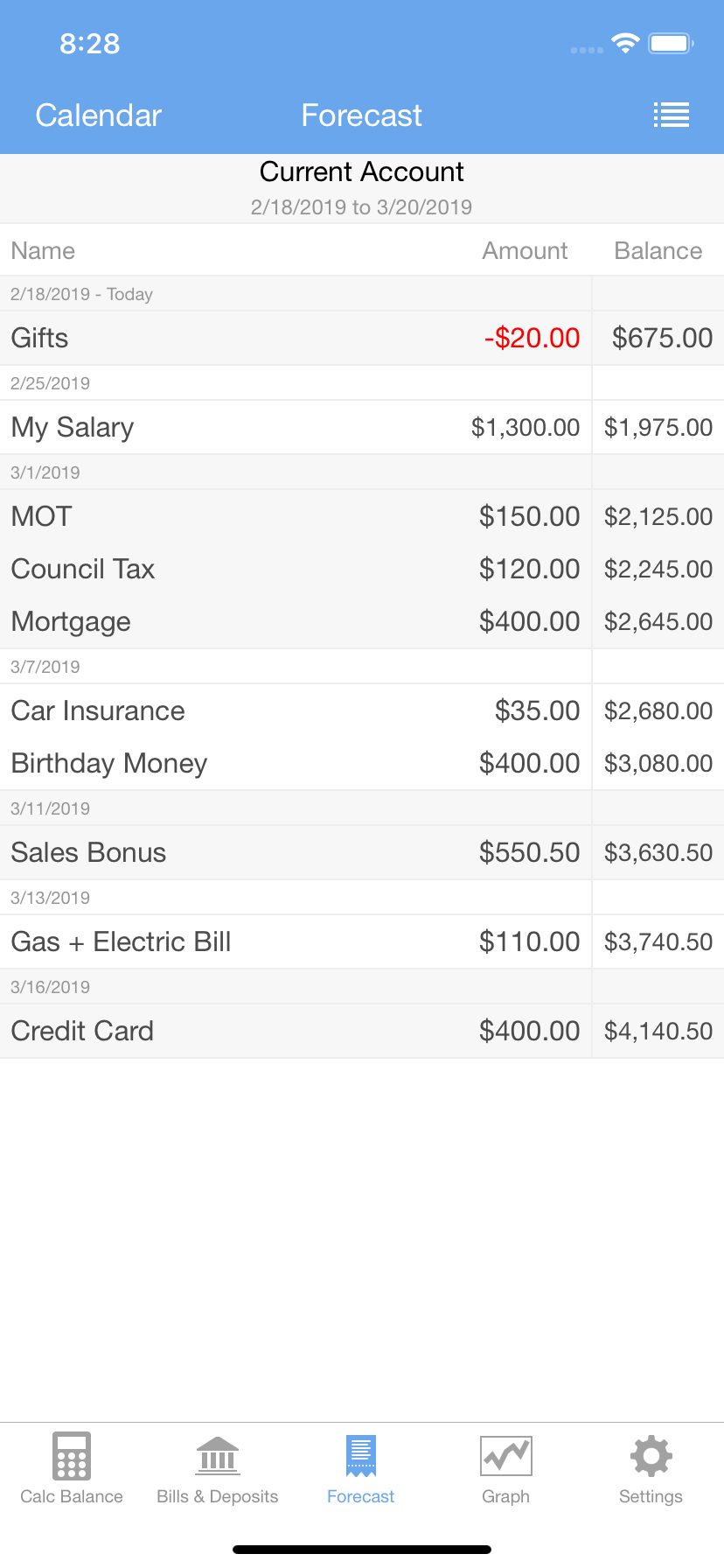Select the Birthday Money entry

pos(362,763)
